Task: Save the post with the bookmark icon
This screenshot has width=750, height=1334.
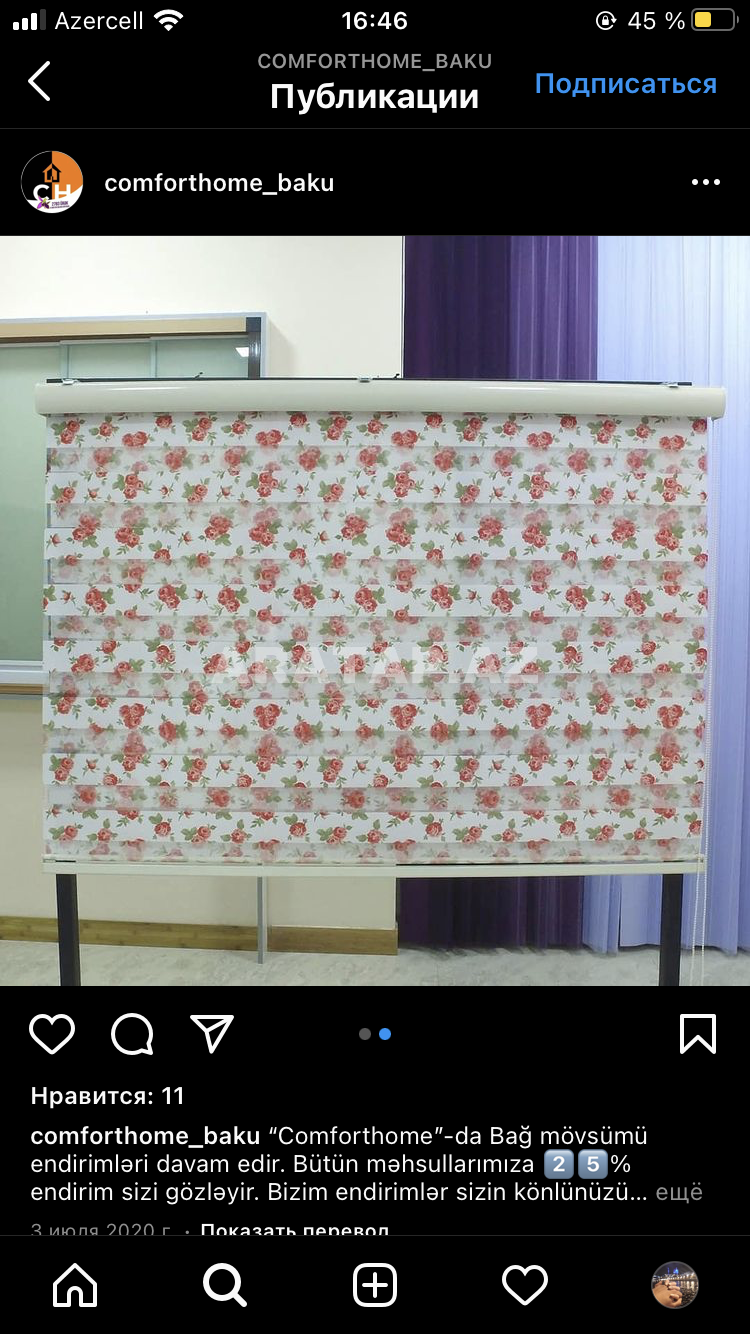Action: point(697,1034)
